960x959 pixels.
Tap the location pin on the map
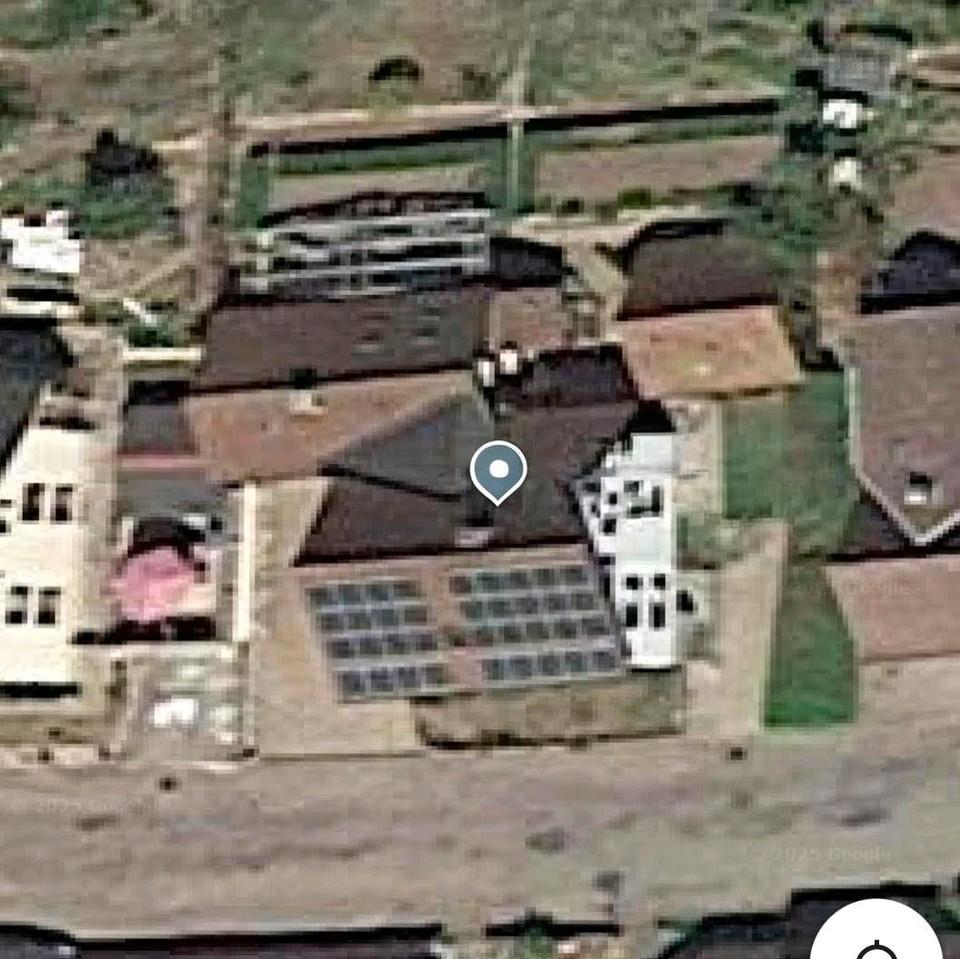coord(498,471)
